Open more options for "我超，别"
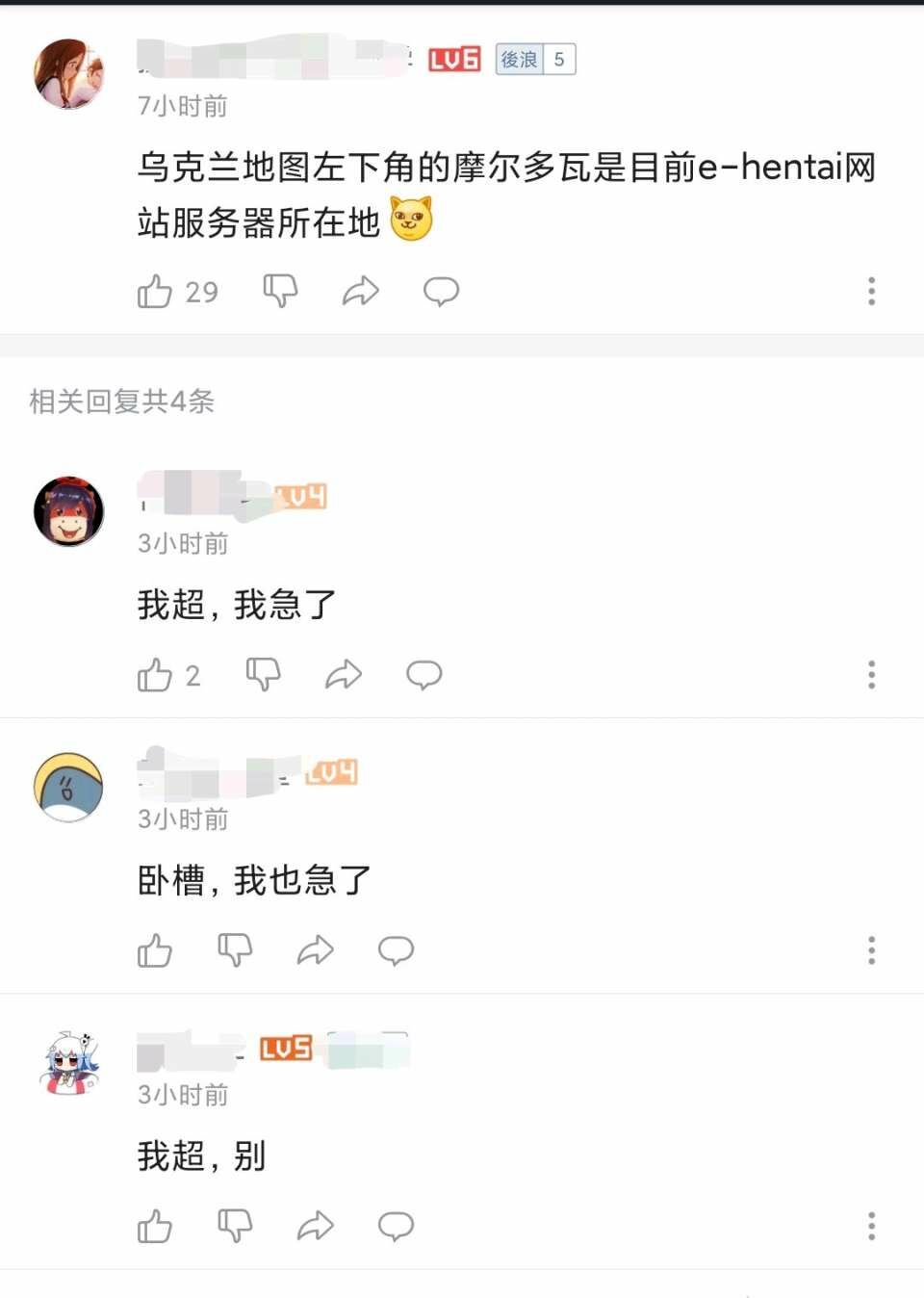924x1298 pixels. pyautogui.click(x=871, y=1226)
